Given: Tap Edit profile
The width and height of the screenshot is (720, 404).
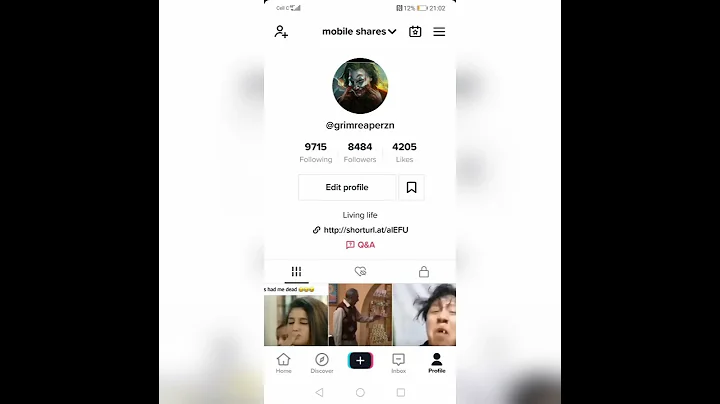Looking at the screenshot, I should 347,187.
